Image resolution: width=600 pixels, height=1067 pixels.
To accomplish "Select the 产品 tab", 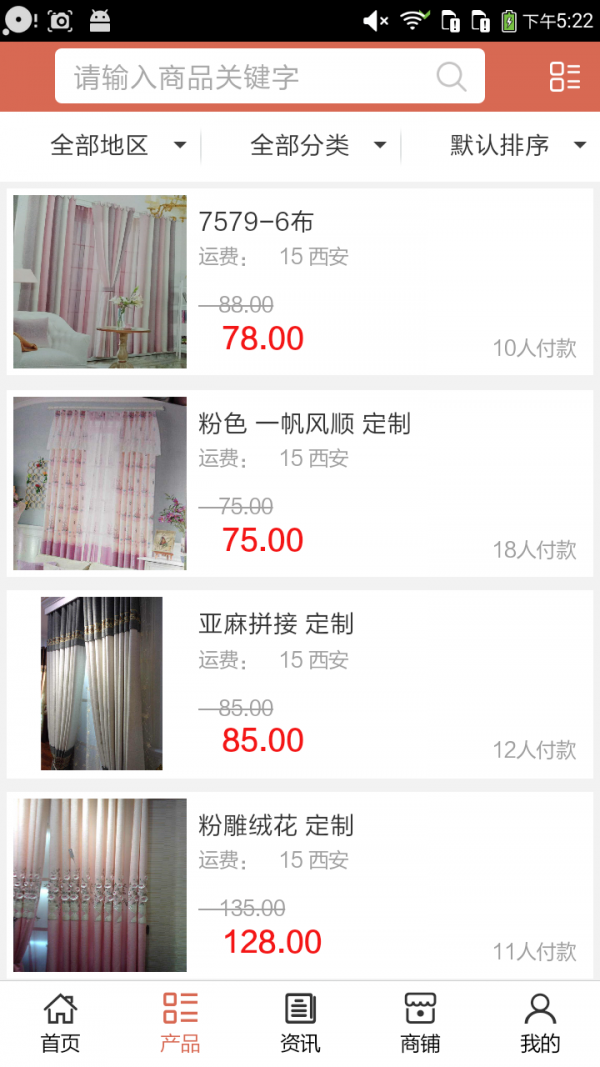I will (x=180, y=1023).
